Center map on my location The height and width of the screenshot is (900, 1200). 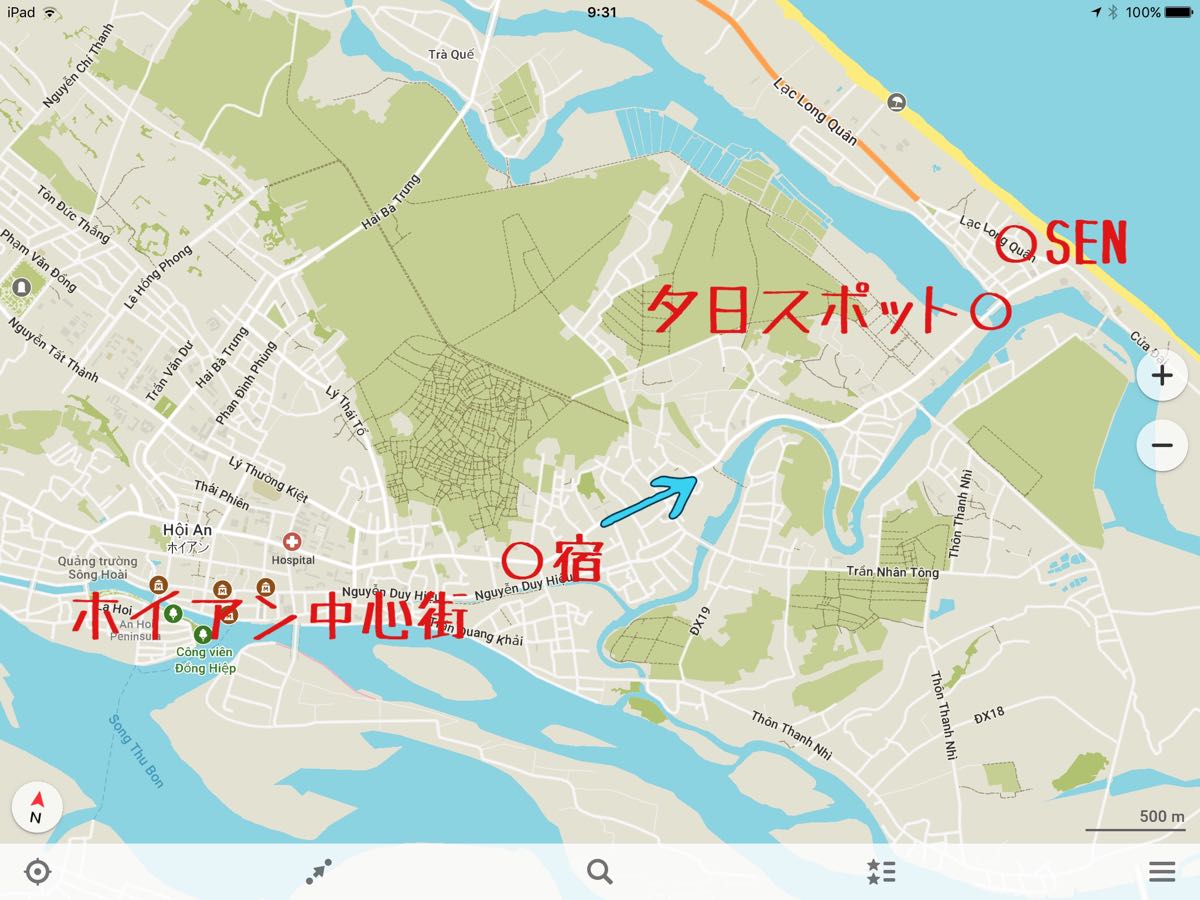(37, 872)
